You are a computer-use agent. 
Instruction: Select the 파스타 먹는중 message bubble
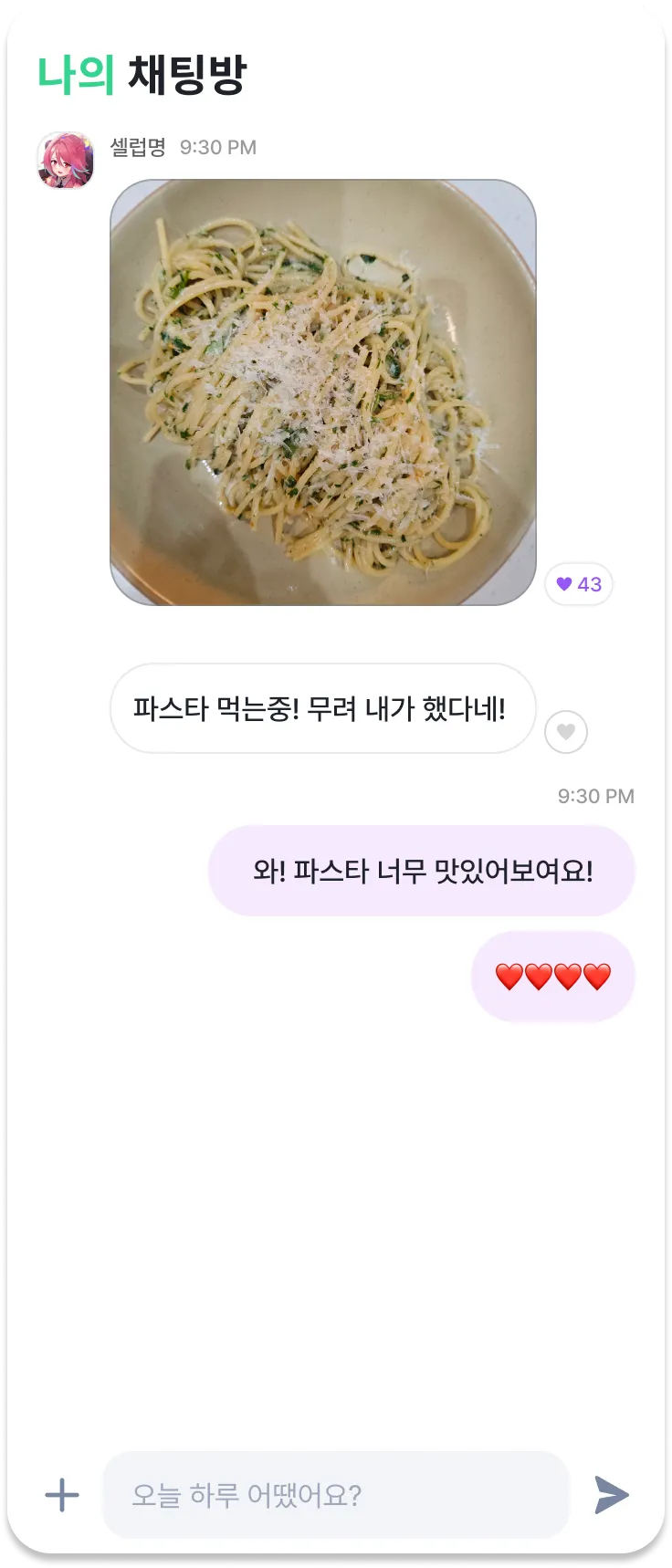[x=321, y=709]
